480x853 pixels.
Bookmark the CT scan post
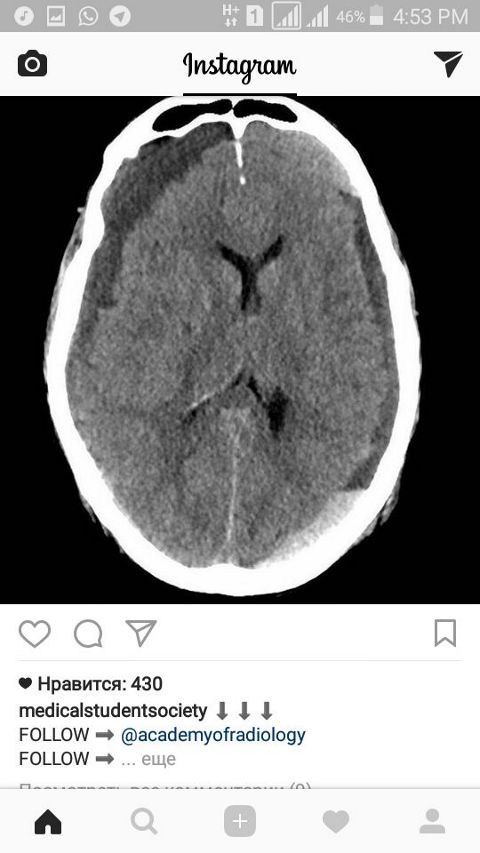(x=445, y=634)
